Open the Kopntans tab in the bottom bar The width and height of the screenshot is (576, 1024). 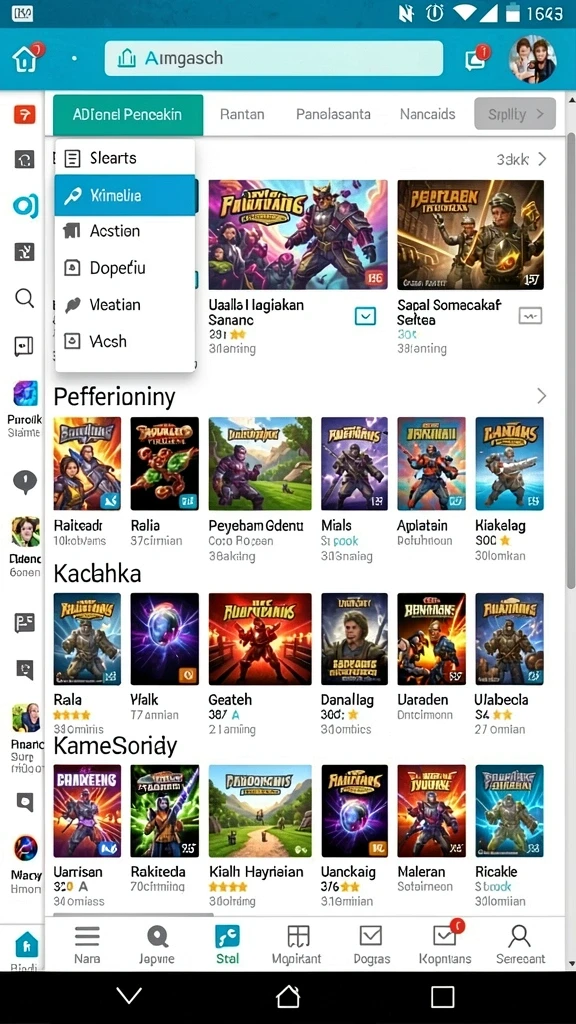point(445,944)
